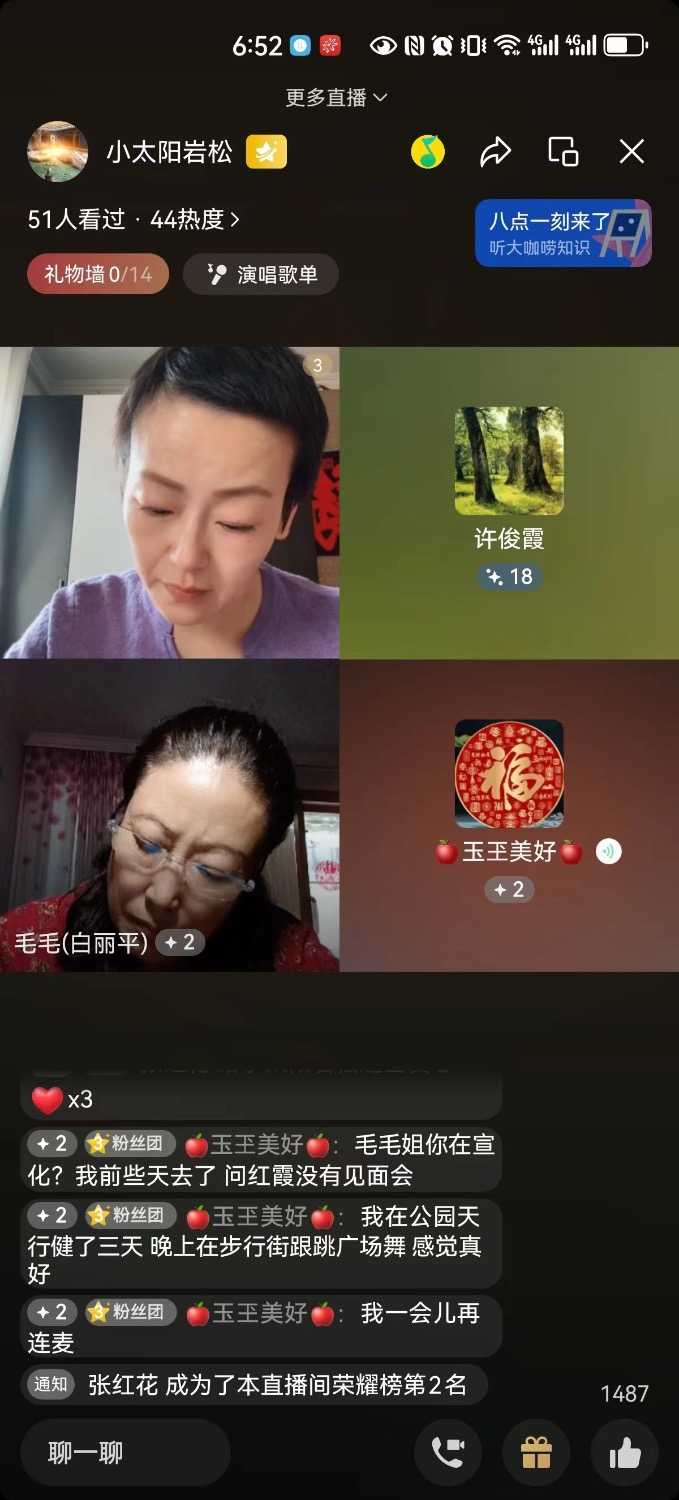Select the host's video tile

point(170,503)
